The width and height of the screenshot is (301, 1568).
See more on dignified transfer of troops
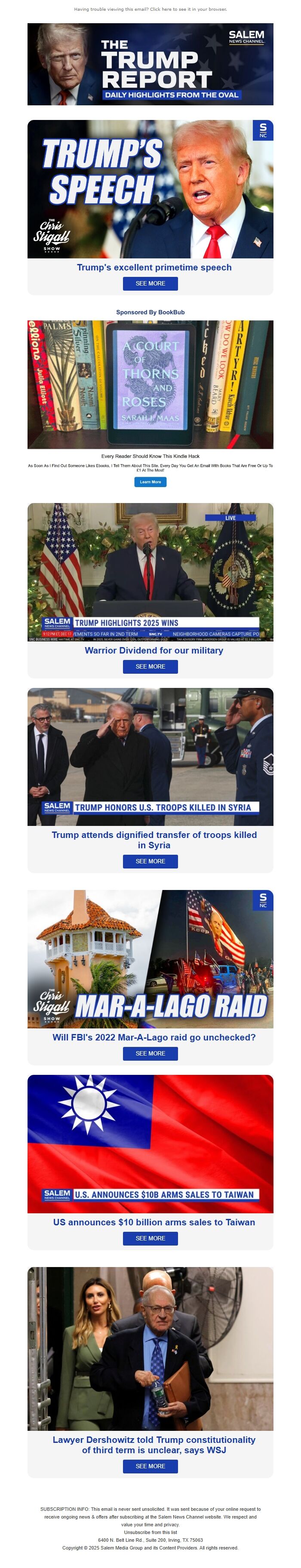[150, 861]
